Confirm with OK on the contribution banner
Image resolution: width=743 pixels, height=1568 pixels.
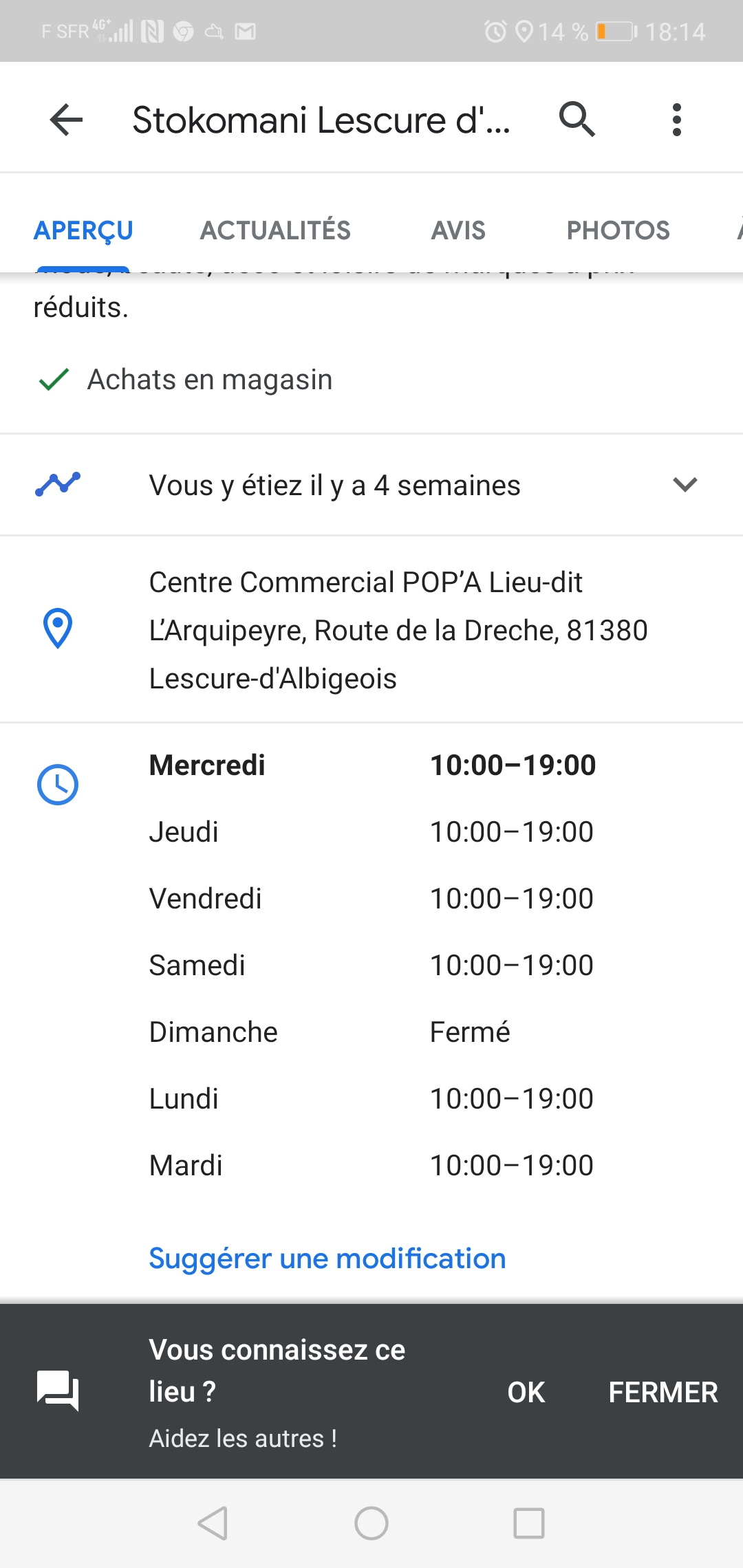tap(526, 1393)
